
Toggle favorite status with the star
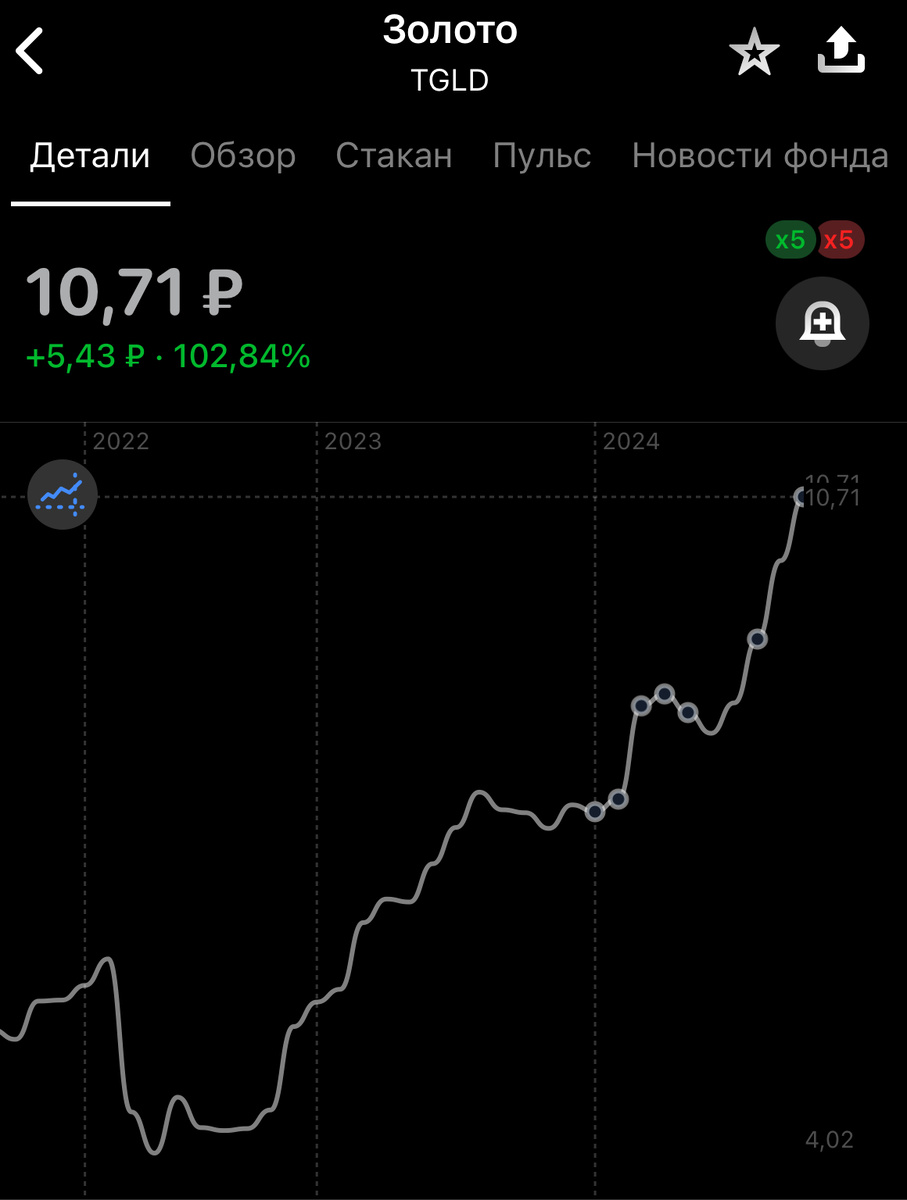click(x=754, y=51)
